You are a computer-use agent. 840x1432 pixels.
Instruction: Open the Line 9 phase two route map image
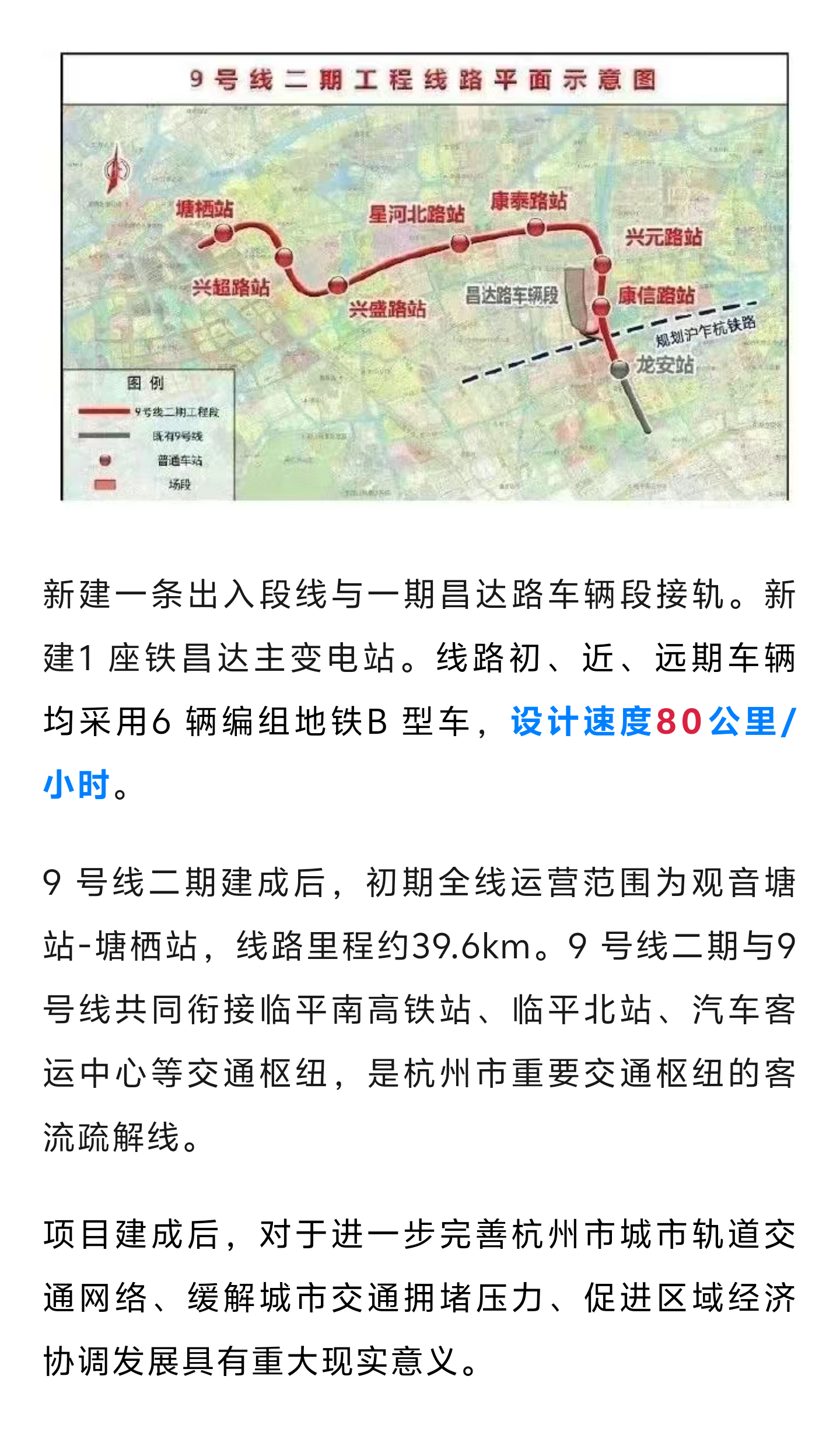424,276
